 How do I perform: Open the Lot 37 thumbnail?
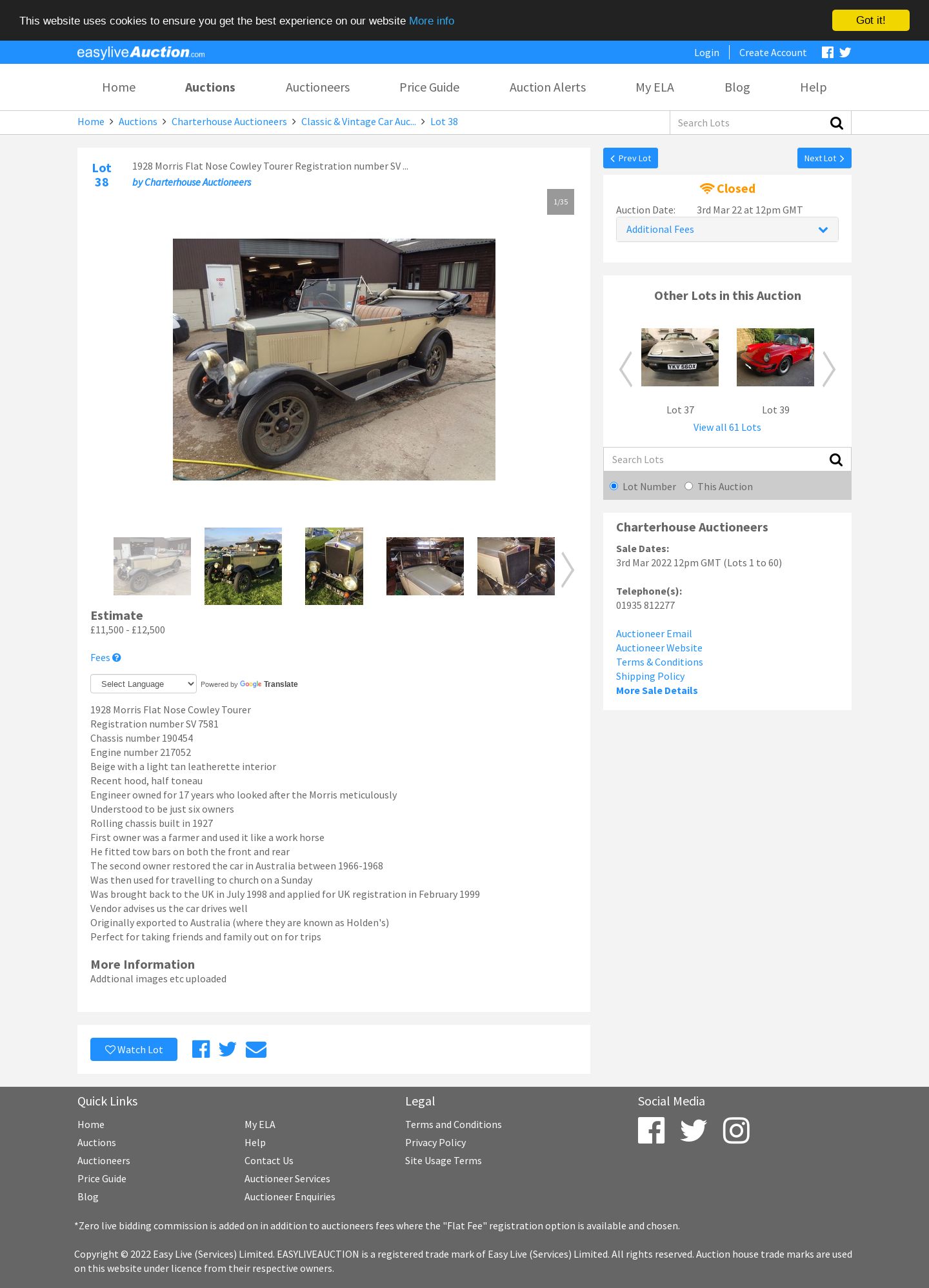click(679, 357)
